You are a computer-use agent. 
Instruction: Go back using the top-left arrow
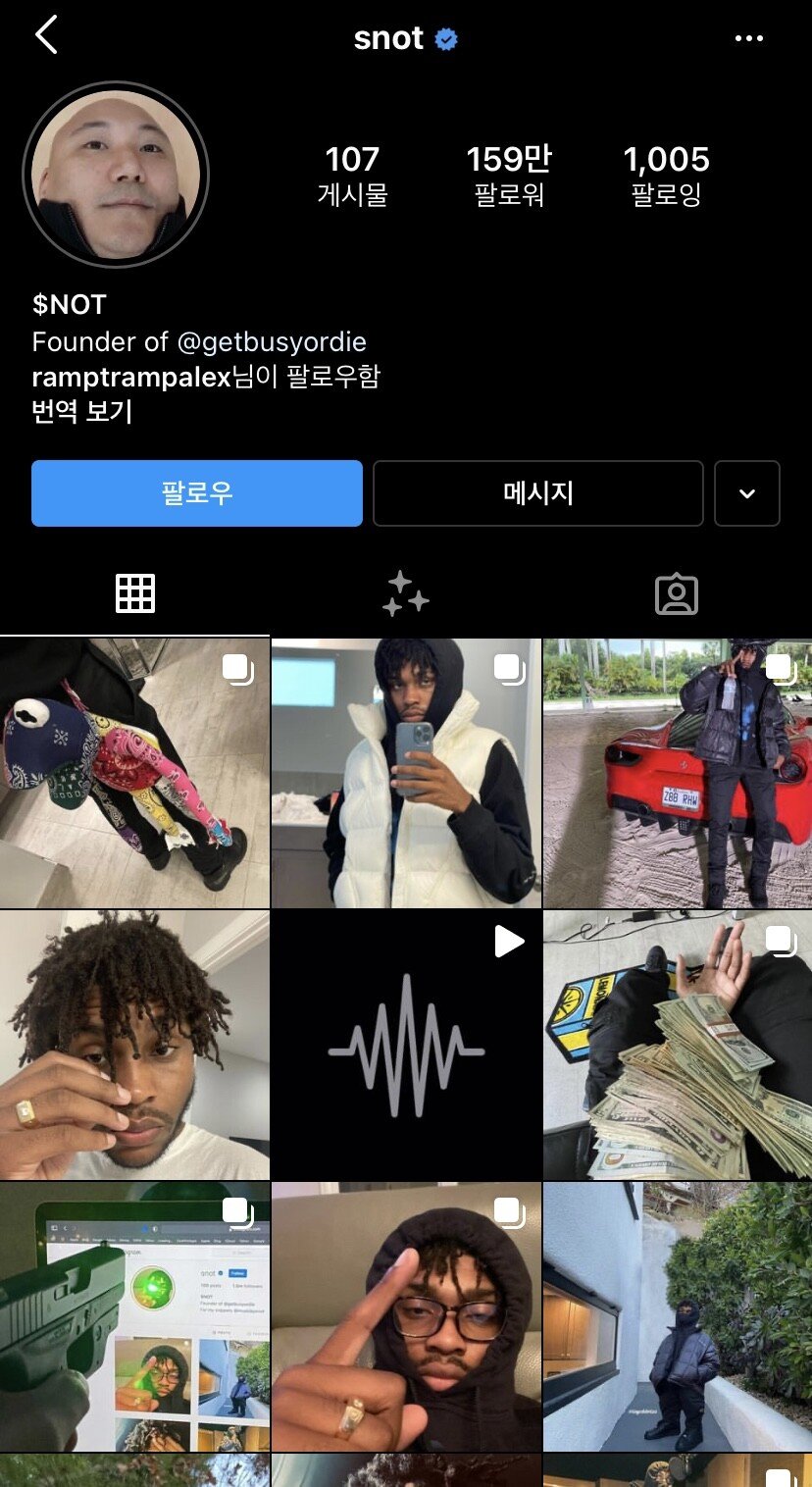(46, 36)
